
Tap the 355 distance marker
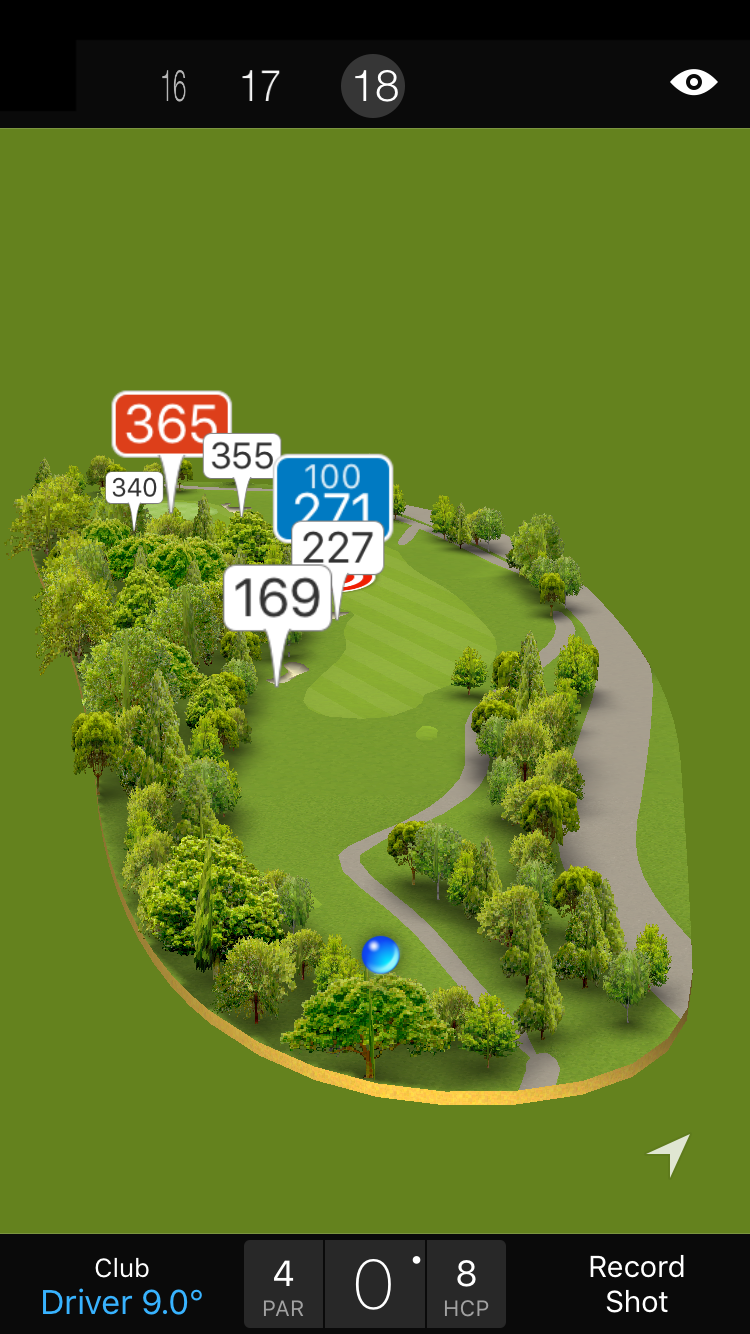click(x=242, y=456)
